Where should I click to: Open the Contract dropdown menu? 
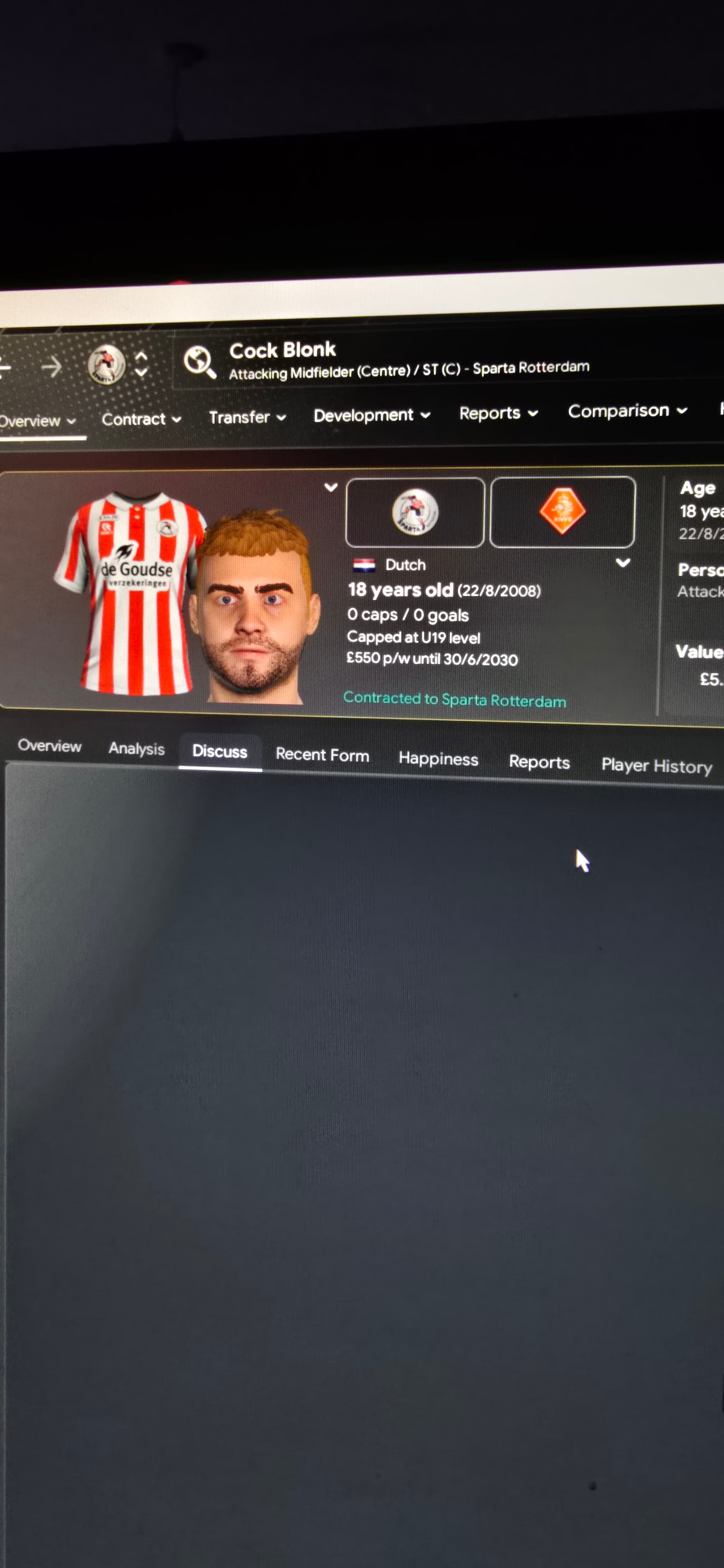(141, 419)
